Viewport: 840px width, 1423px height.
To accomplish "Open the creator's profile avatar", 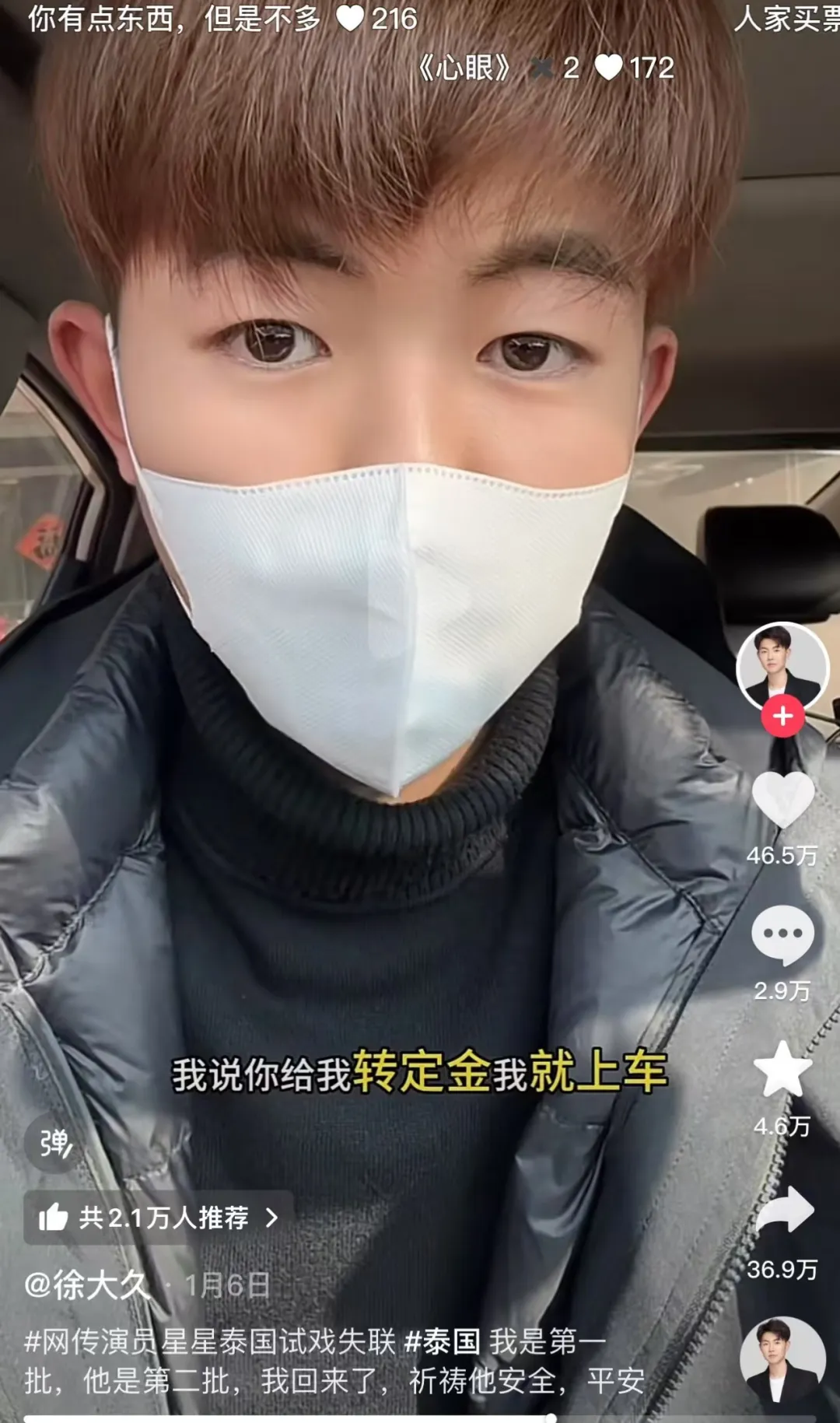I will point(782,667).
